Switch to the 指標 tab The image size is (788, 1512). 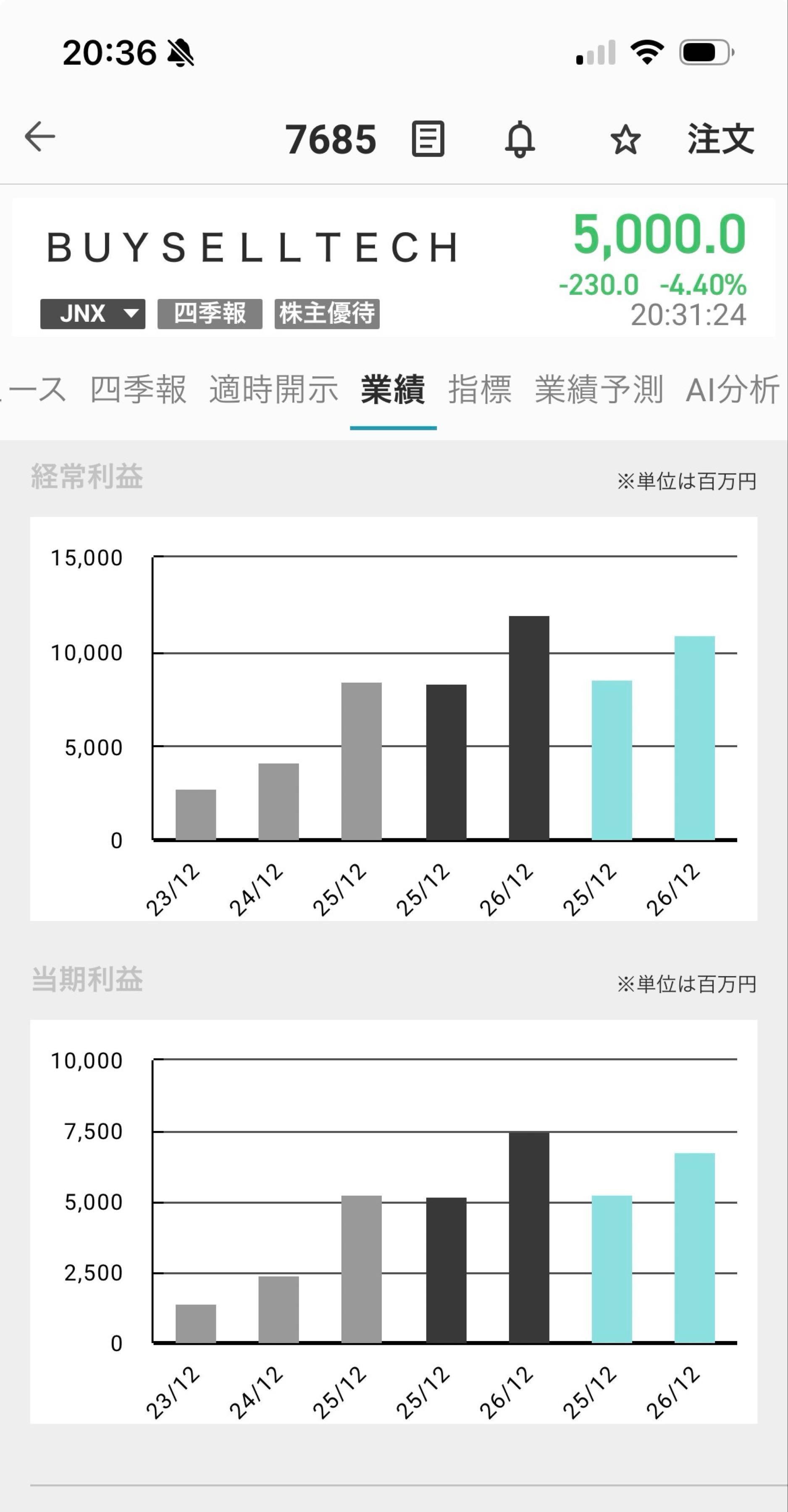coord(480,390)
